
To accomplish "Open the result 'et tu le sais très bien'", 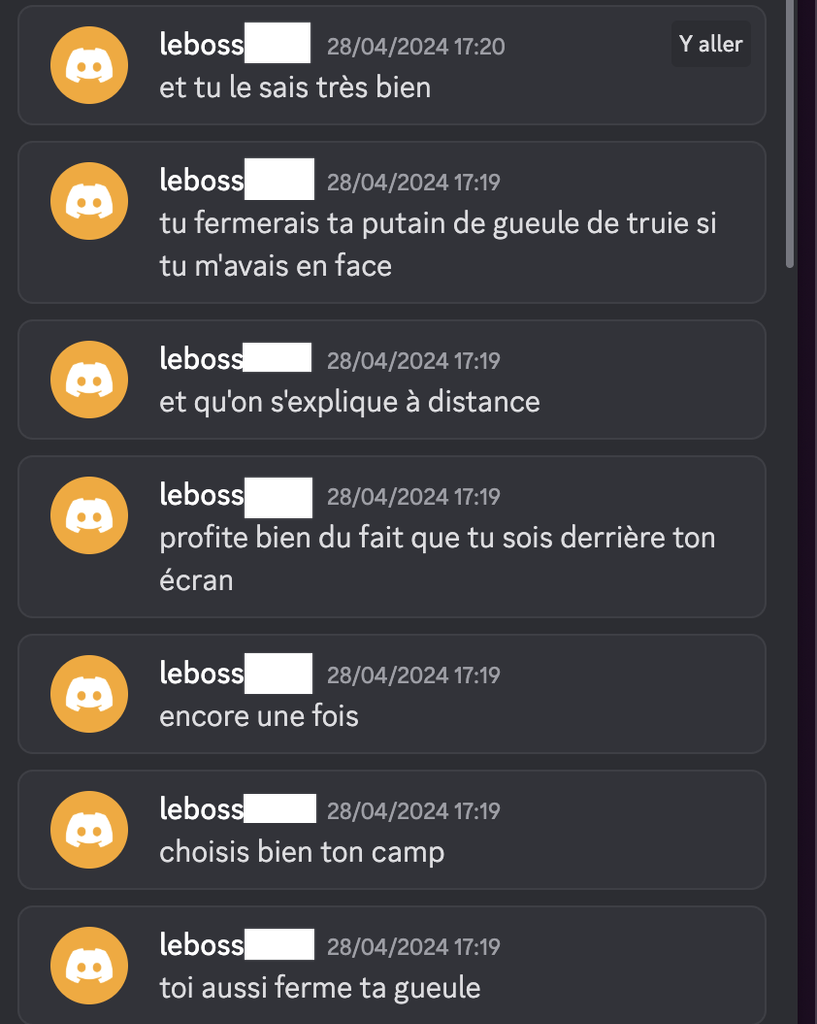I will click(x=295, y=88).
